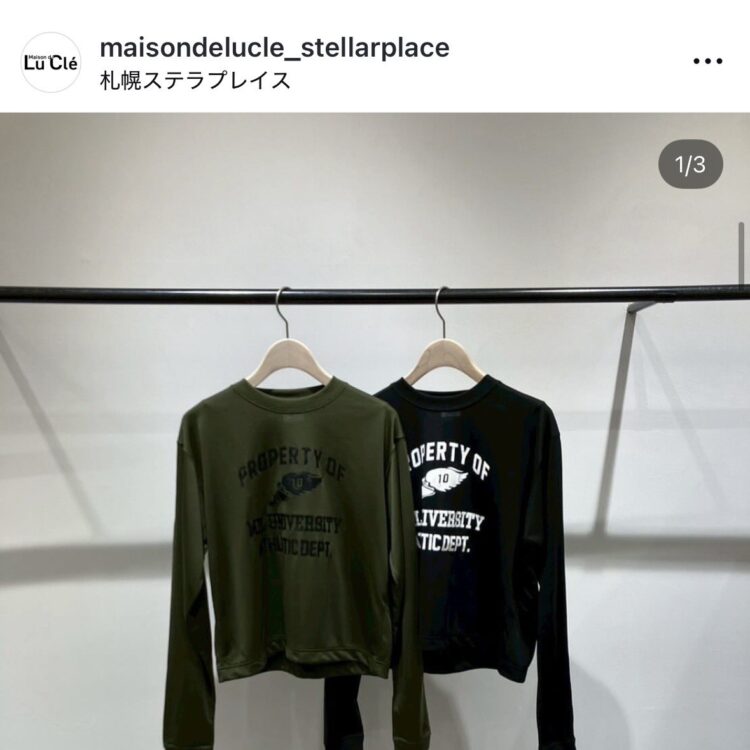Tap the sweatshirts photo in the post

(x=375, y=450)
